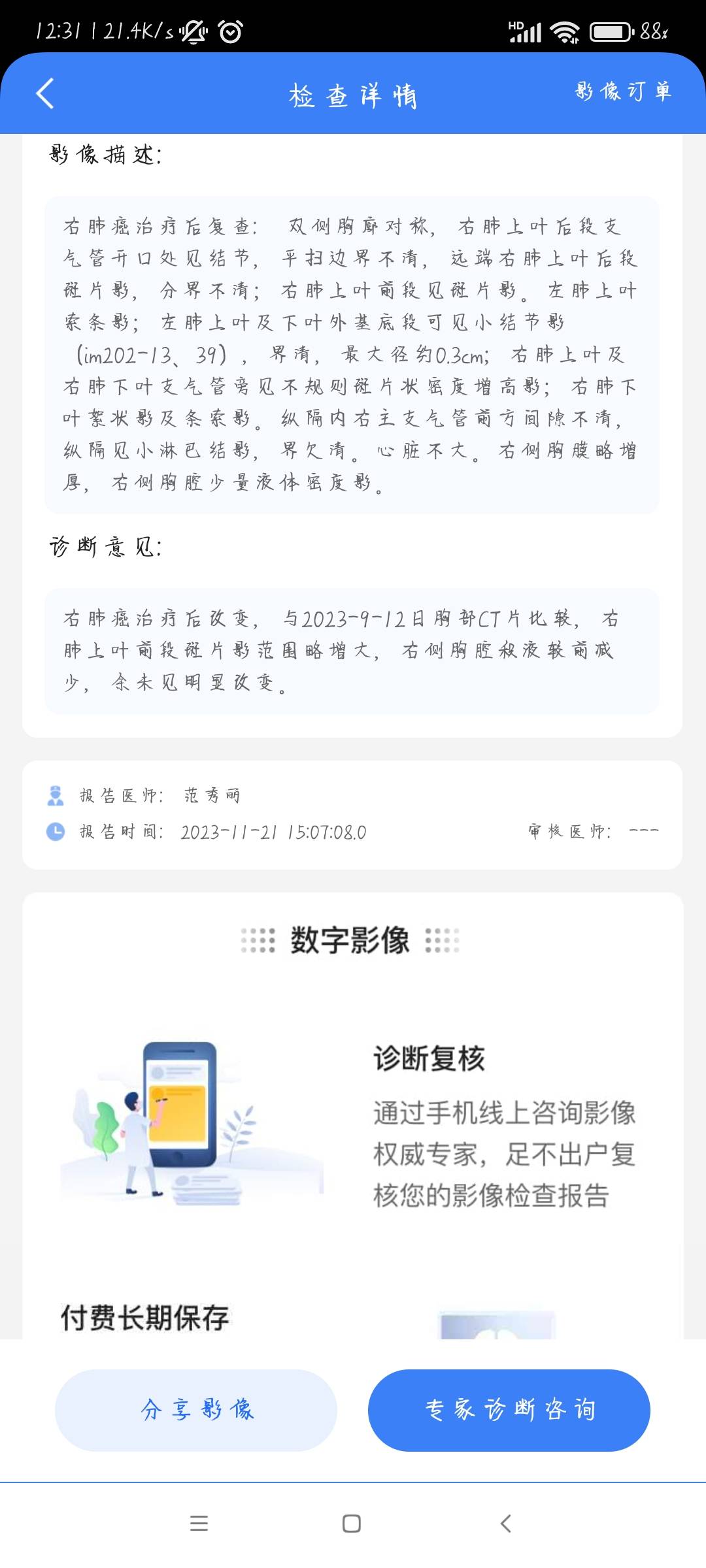Tap the system back navigation arrow
The height and width of the screenshot is (1568, 706).
coord(505,1524)
